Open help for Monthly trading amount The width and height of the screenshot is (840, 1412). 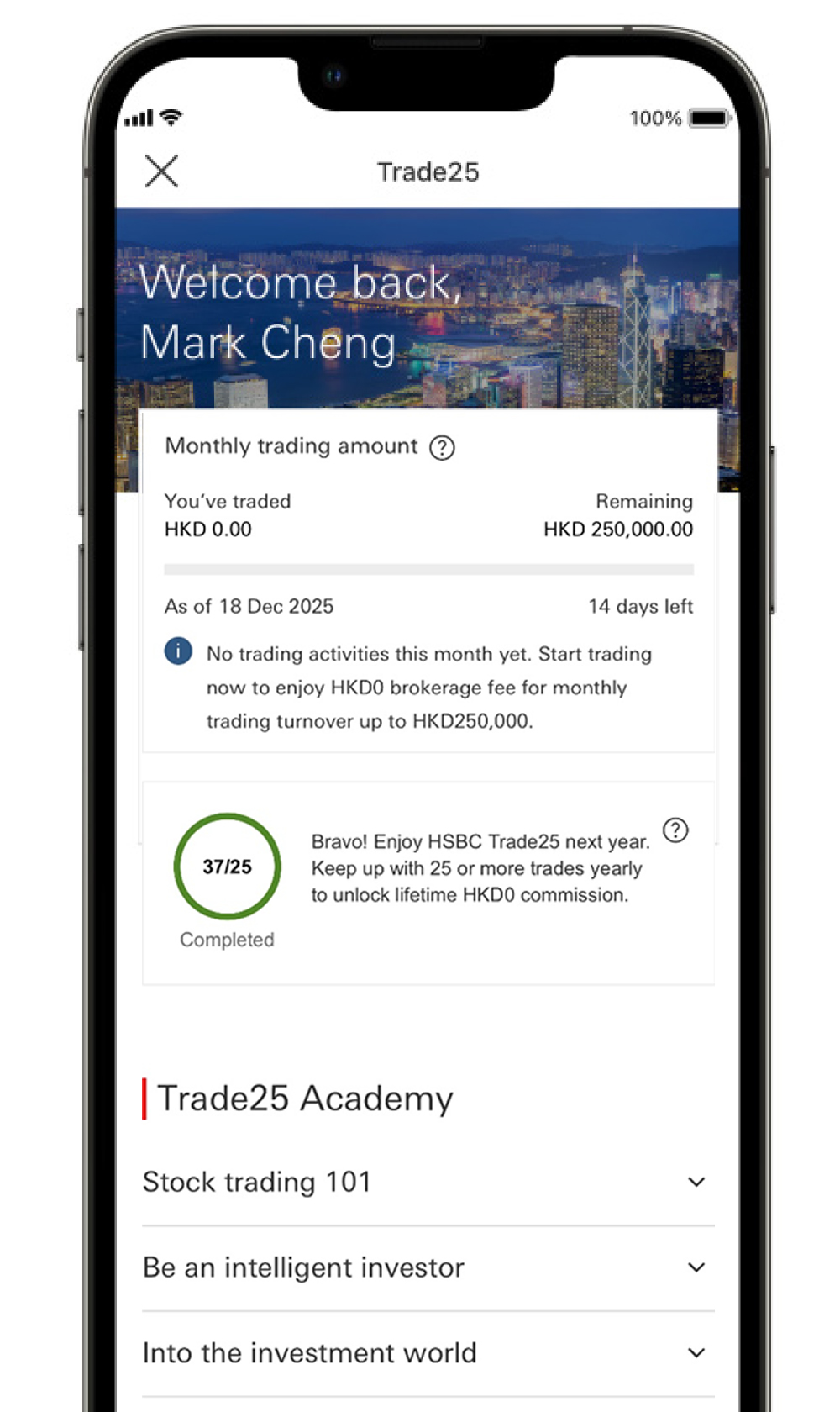click(442, 448)
